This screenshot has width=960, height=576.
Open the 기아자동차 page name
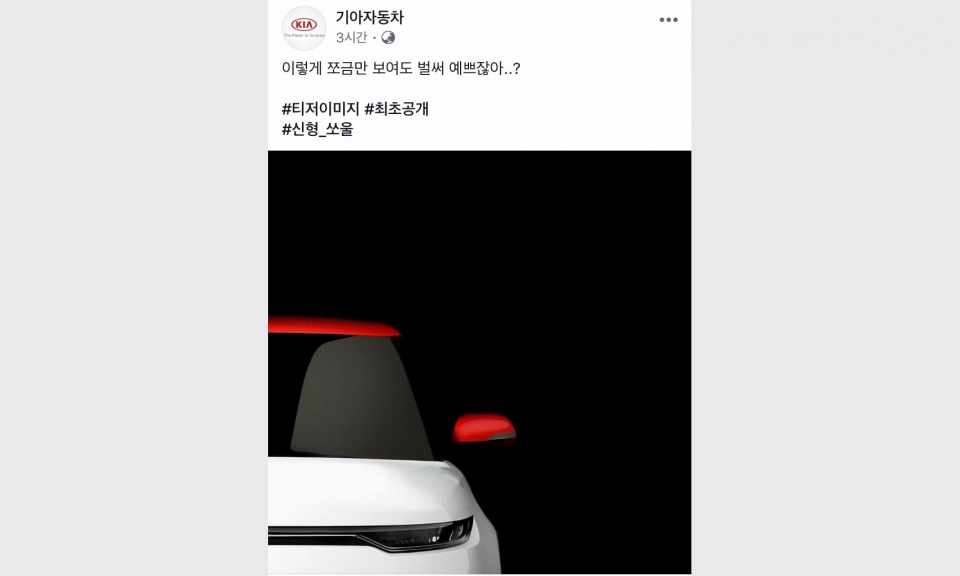point(370,17)
